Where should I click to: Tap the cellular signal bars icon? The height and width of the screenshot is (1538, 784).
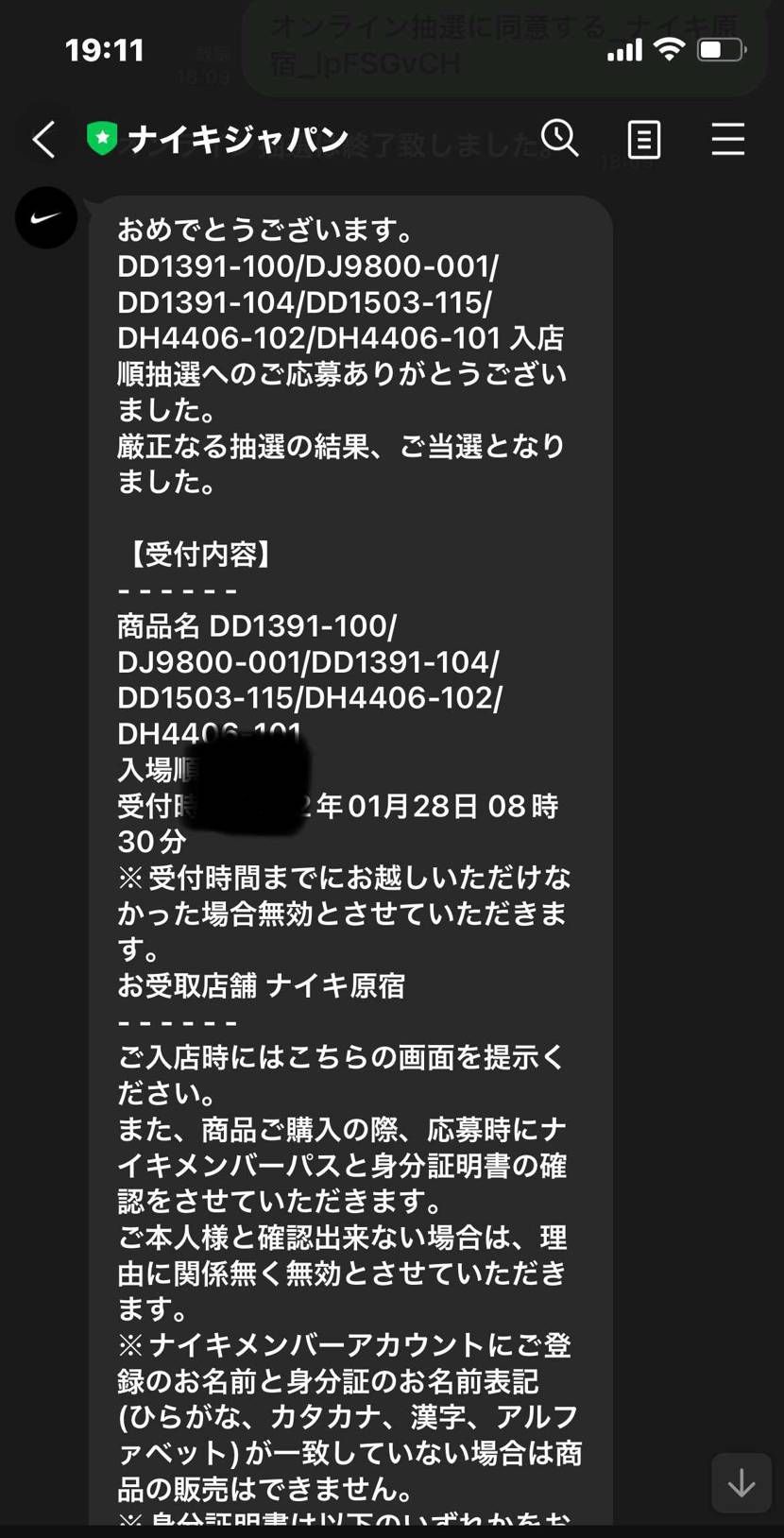pyautogui.click(x=623, y=51)
